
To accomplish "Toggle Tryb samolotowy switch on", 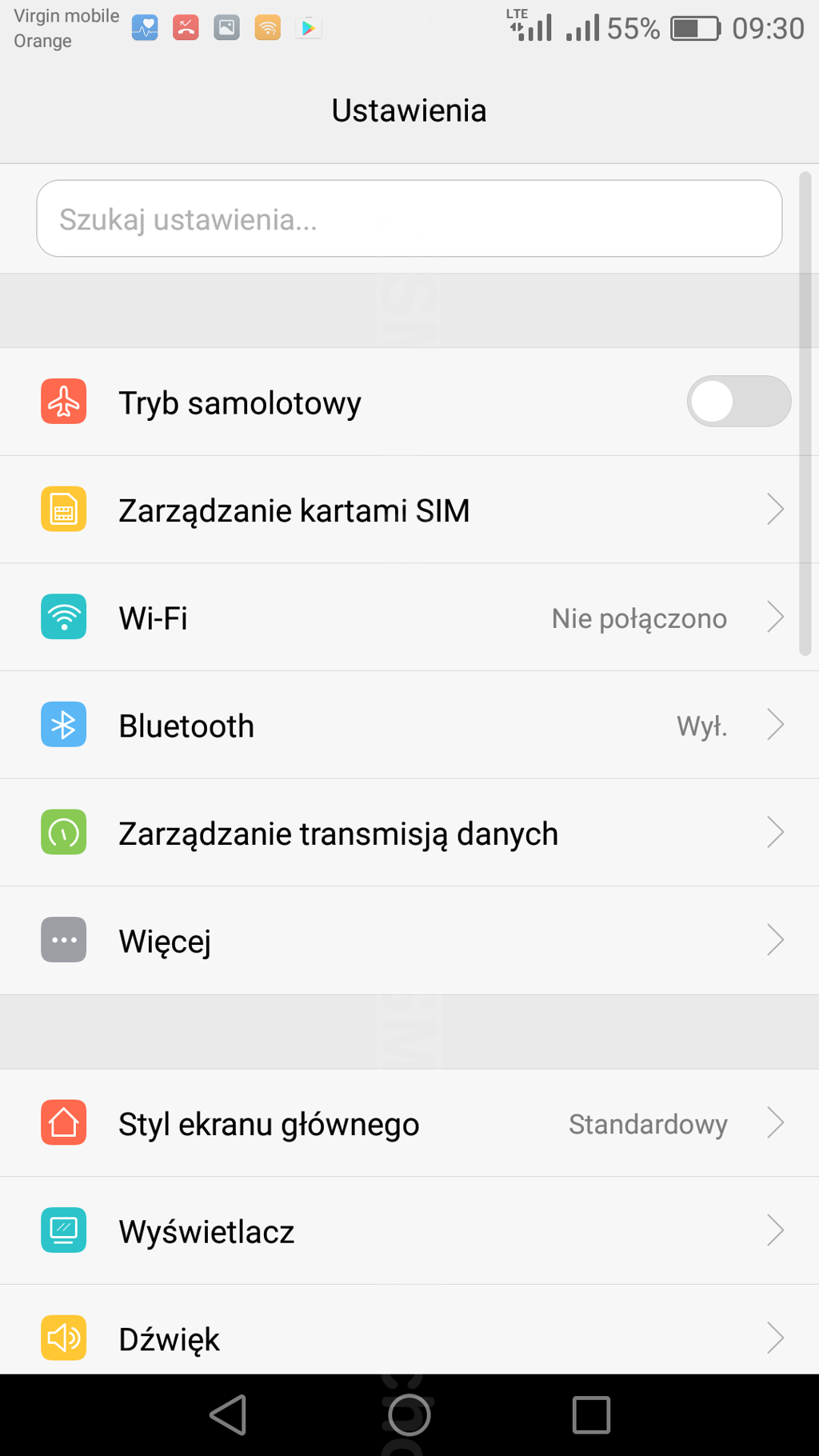I will tap(737, 402).
